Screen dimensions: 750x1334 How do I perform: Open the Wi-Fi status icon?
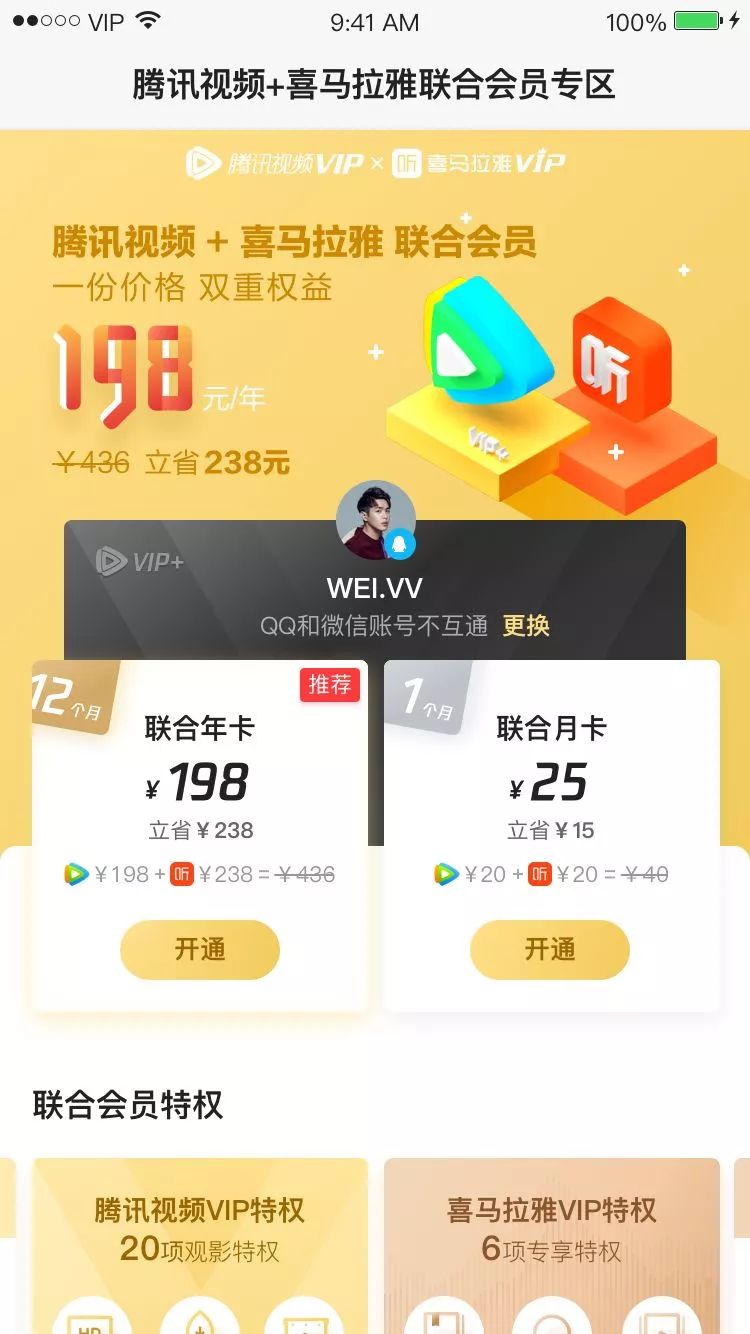(x=146, y=21)
